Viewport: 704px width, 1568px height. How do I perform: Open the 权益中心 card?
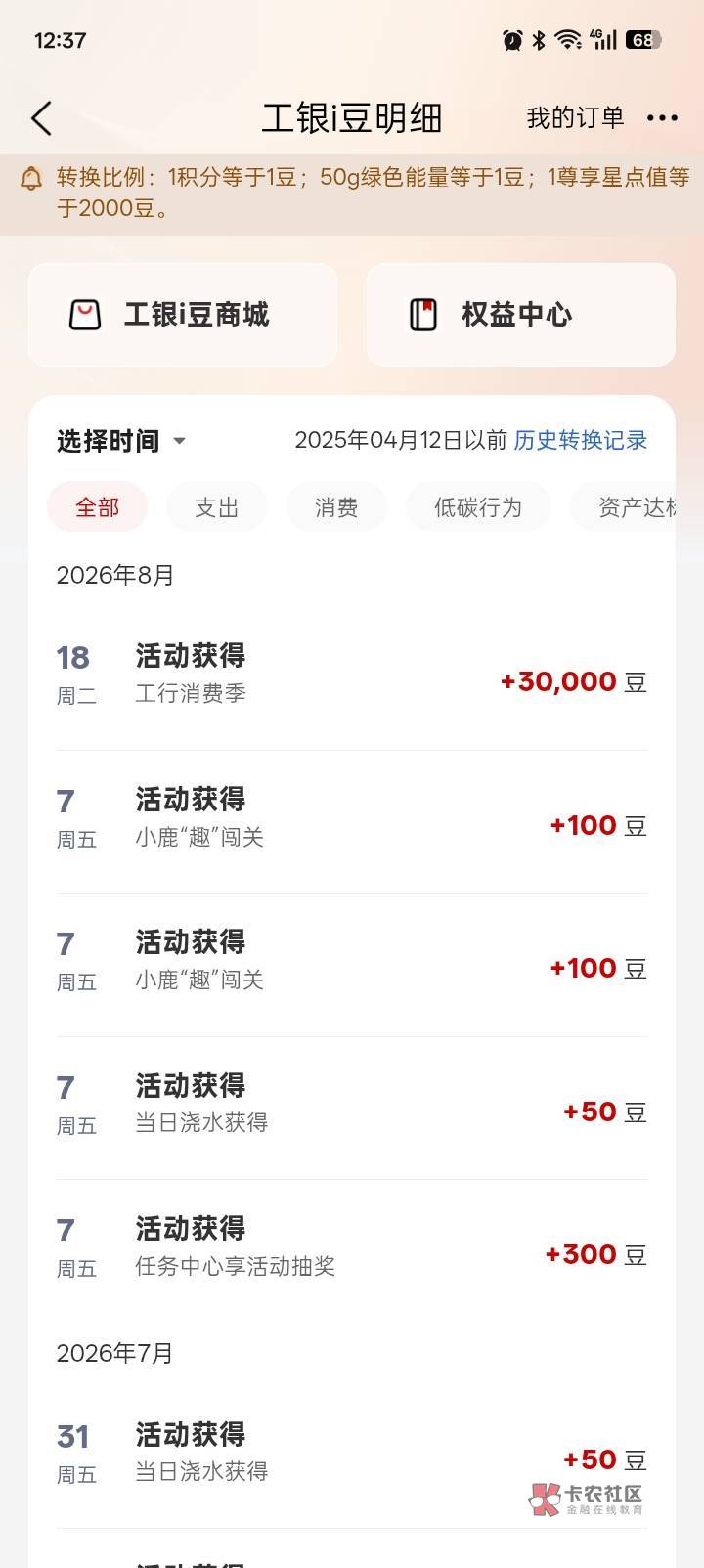pos(521,315)
